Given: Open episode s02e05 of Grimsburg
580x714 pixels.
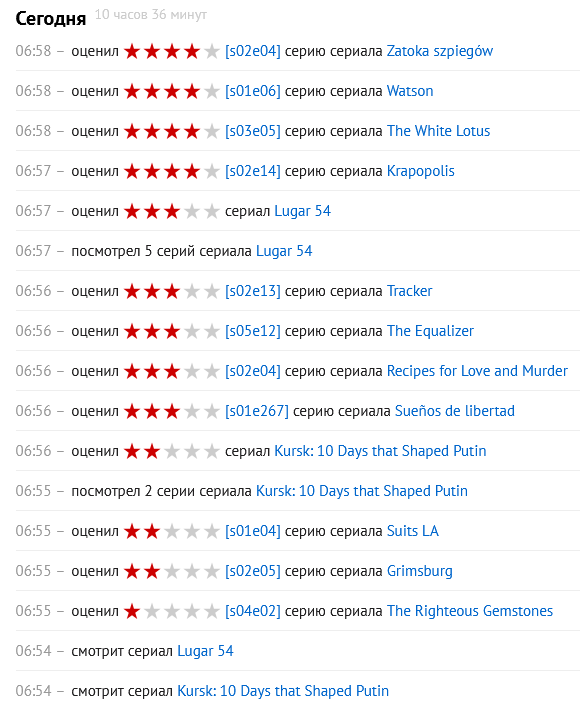Looking at the screenshot, I should 253,571.
